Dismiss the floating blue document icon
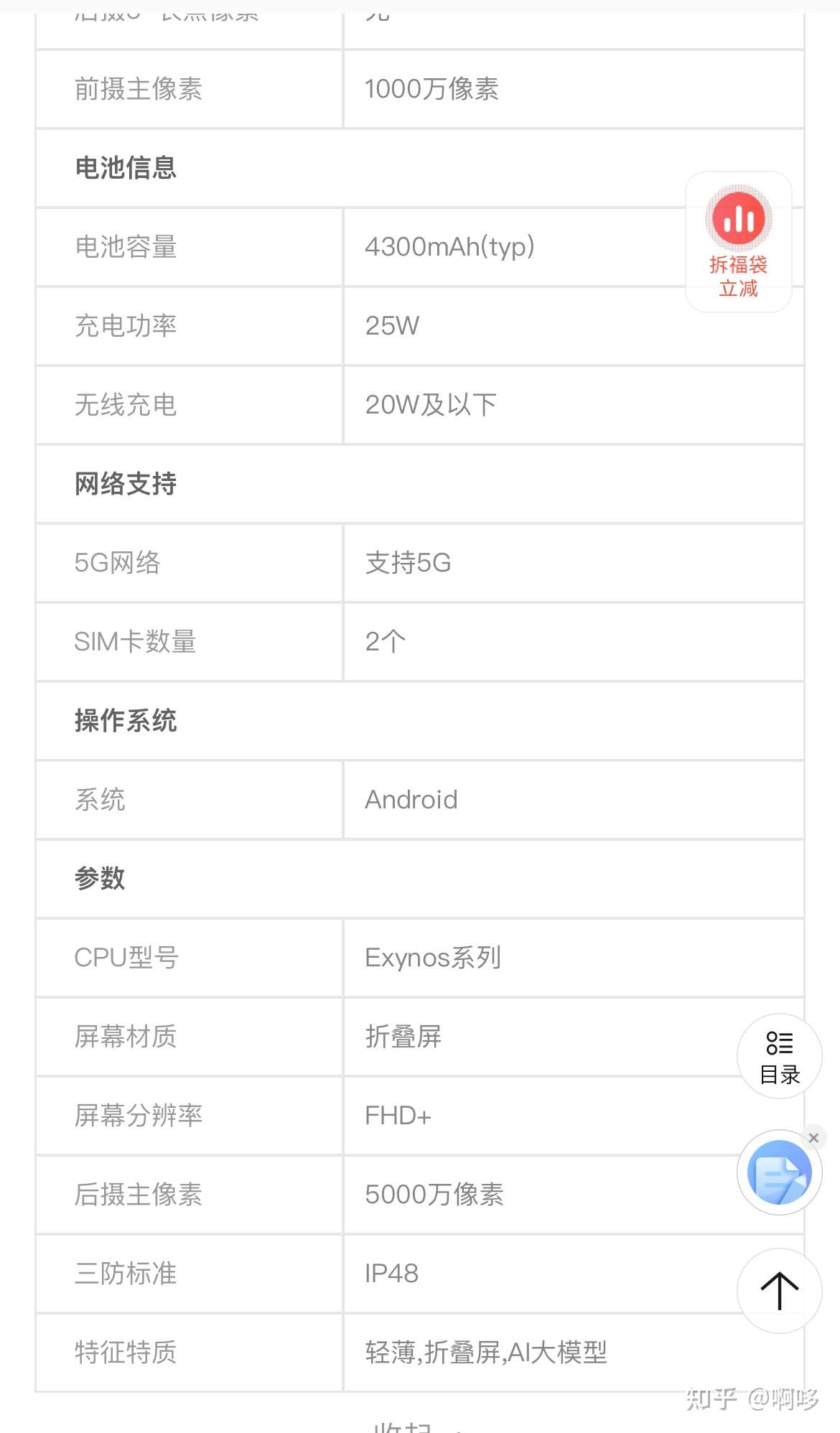Screen dimensions: 840x1433 point(813,1138)
